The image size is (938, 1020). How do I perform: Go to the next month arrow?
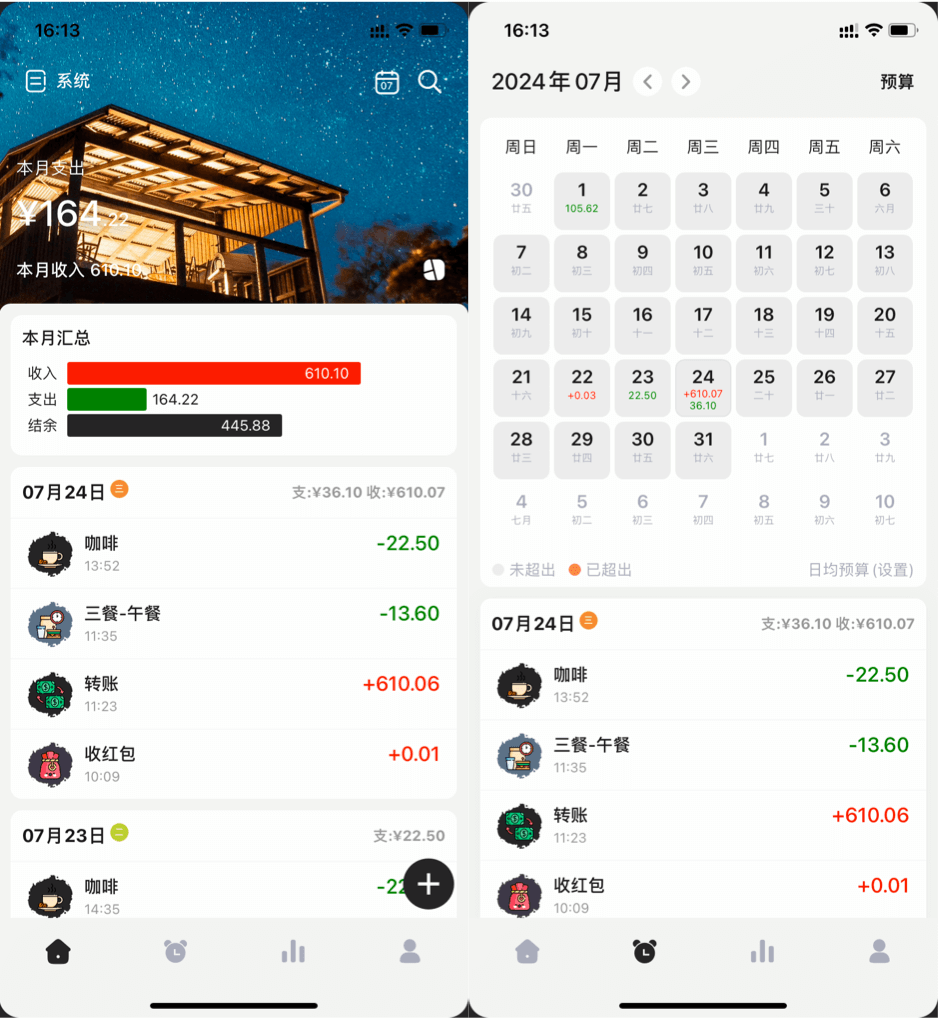[685, 82]
